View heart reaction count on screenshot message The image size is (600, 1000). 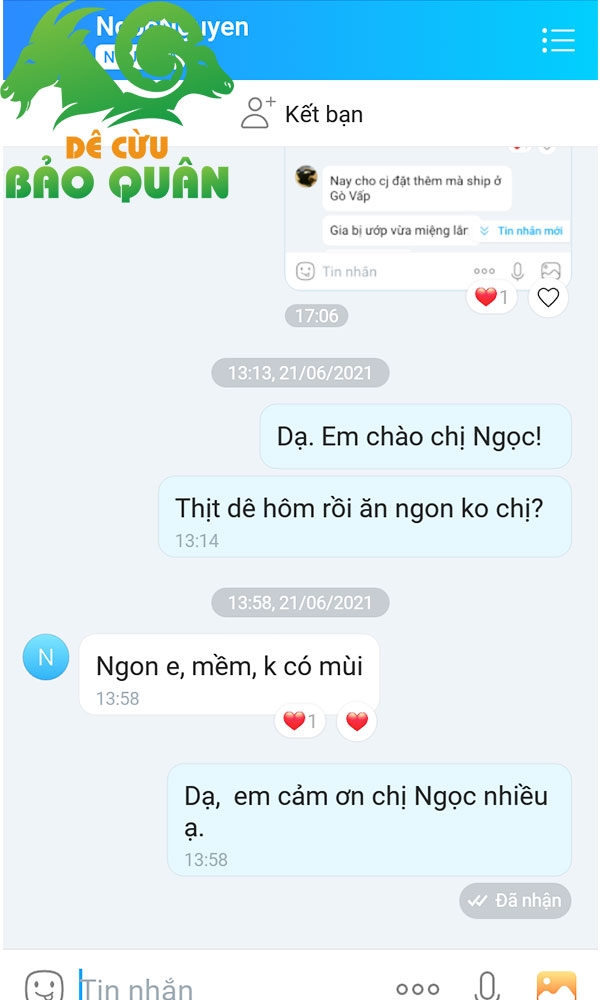[x=492, y=297]
